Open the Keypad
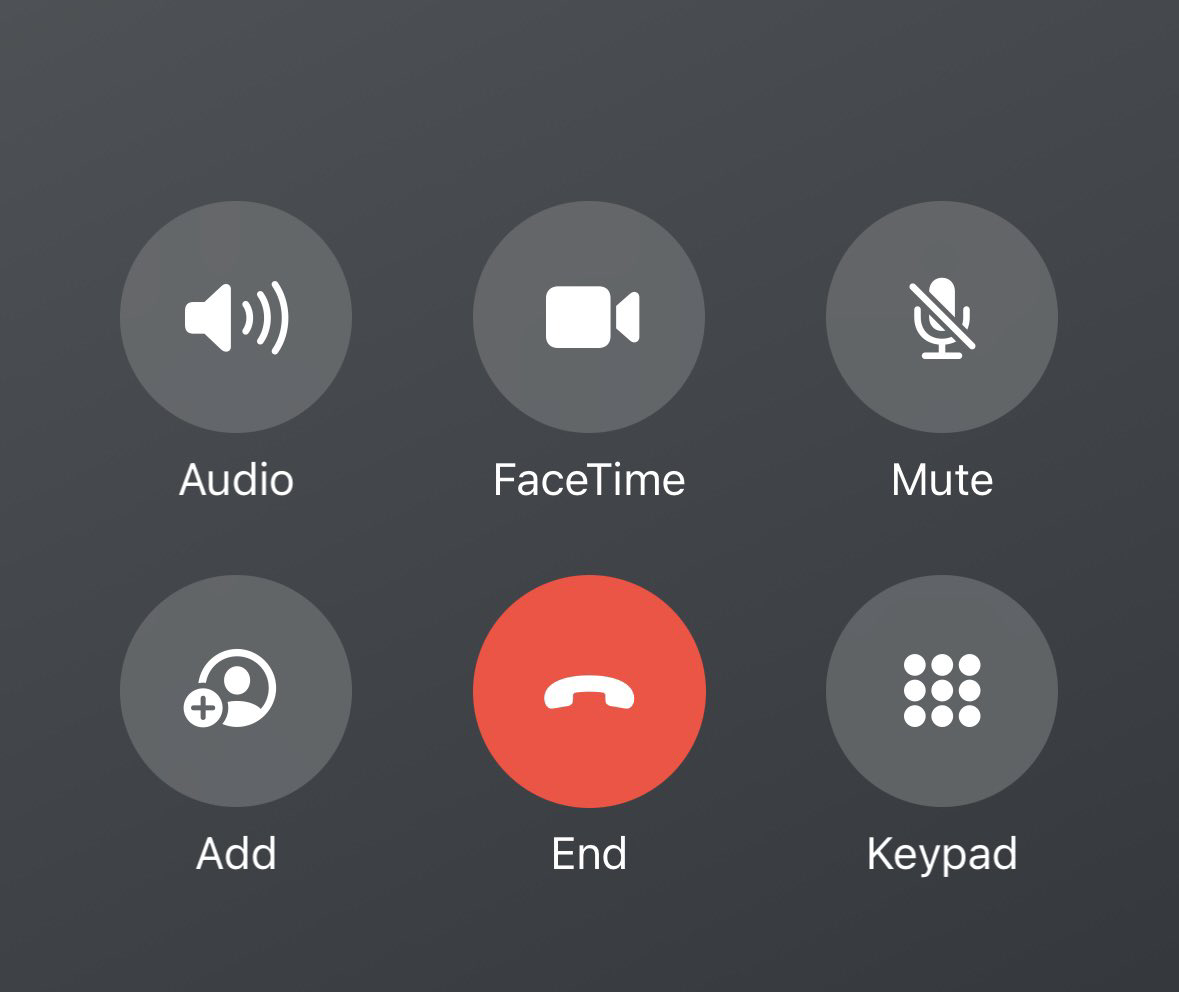 pyautogui.click(x=942, y=691)
